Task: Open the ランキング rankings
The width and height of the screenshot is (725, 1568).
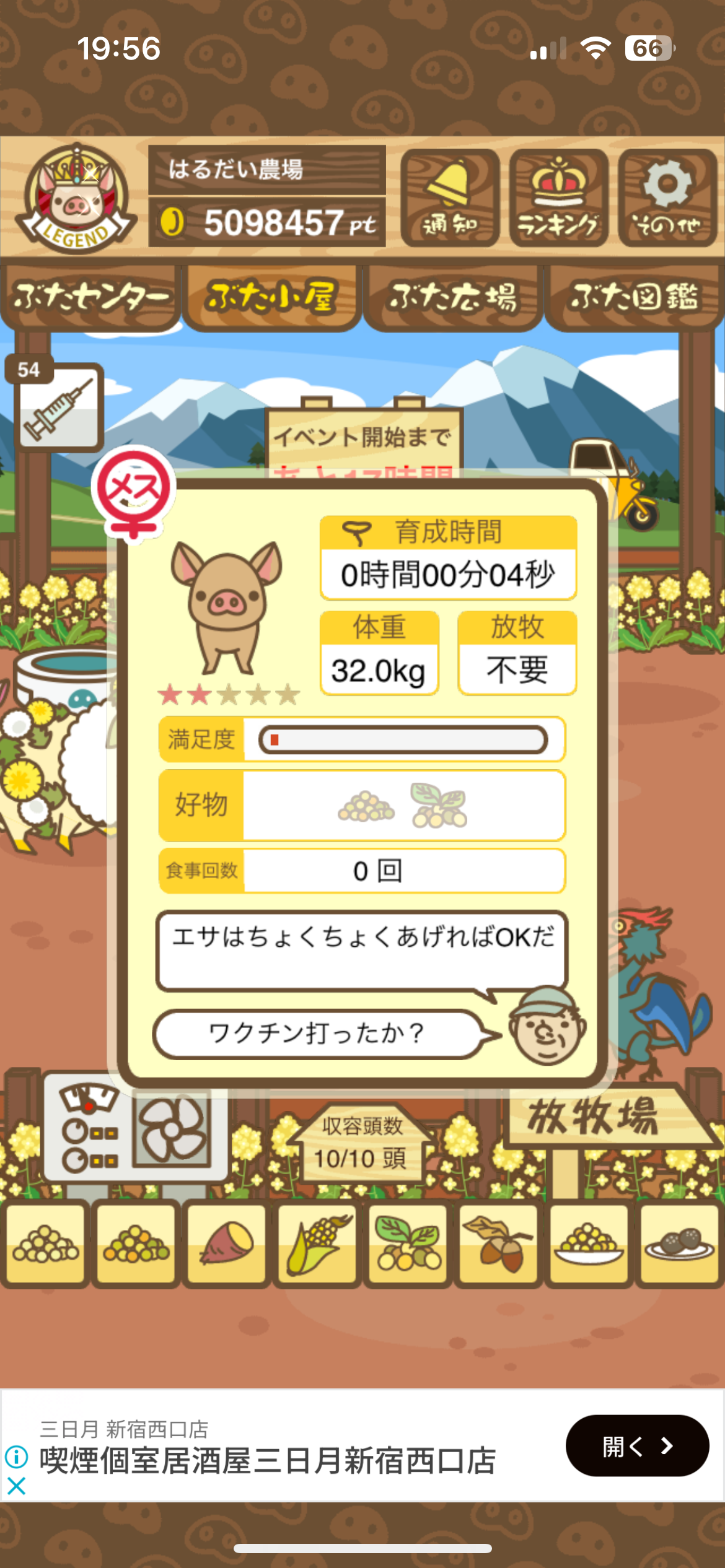Action: [558, 198]
